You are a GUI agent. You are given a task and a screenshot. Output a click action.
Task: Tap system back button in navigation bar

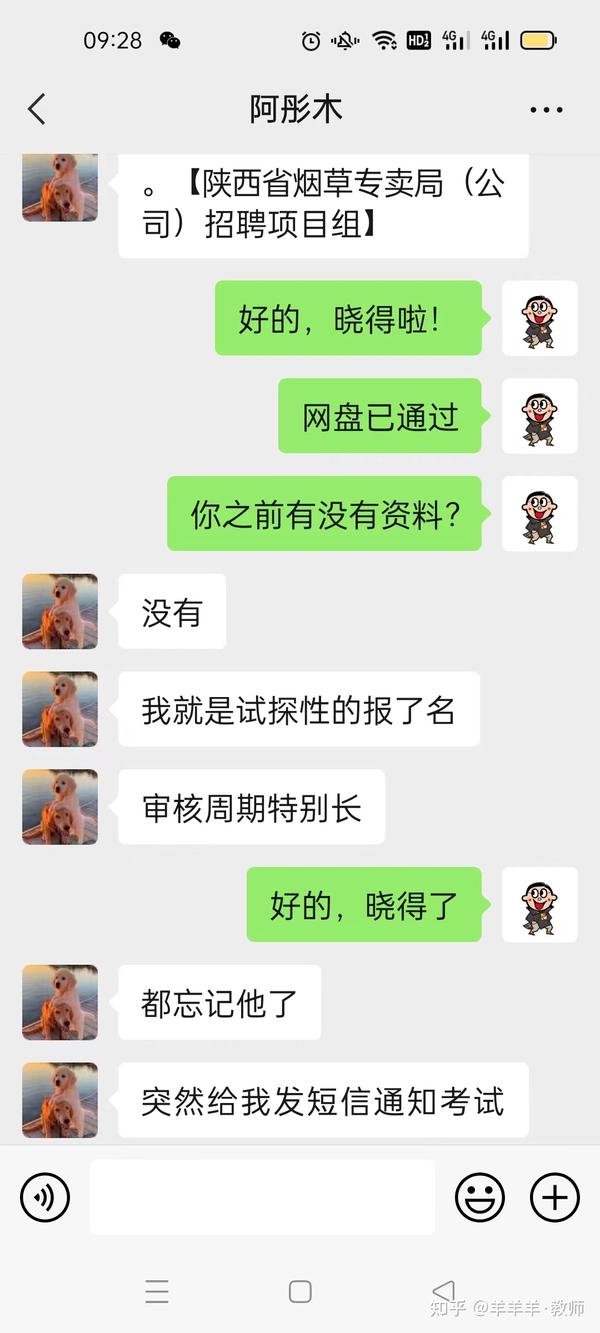click(x=443, y=1291)
